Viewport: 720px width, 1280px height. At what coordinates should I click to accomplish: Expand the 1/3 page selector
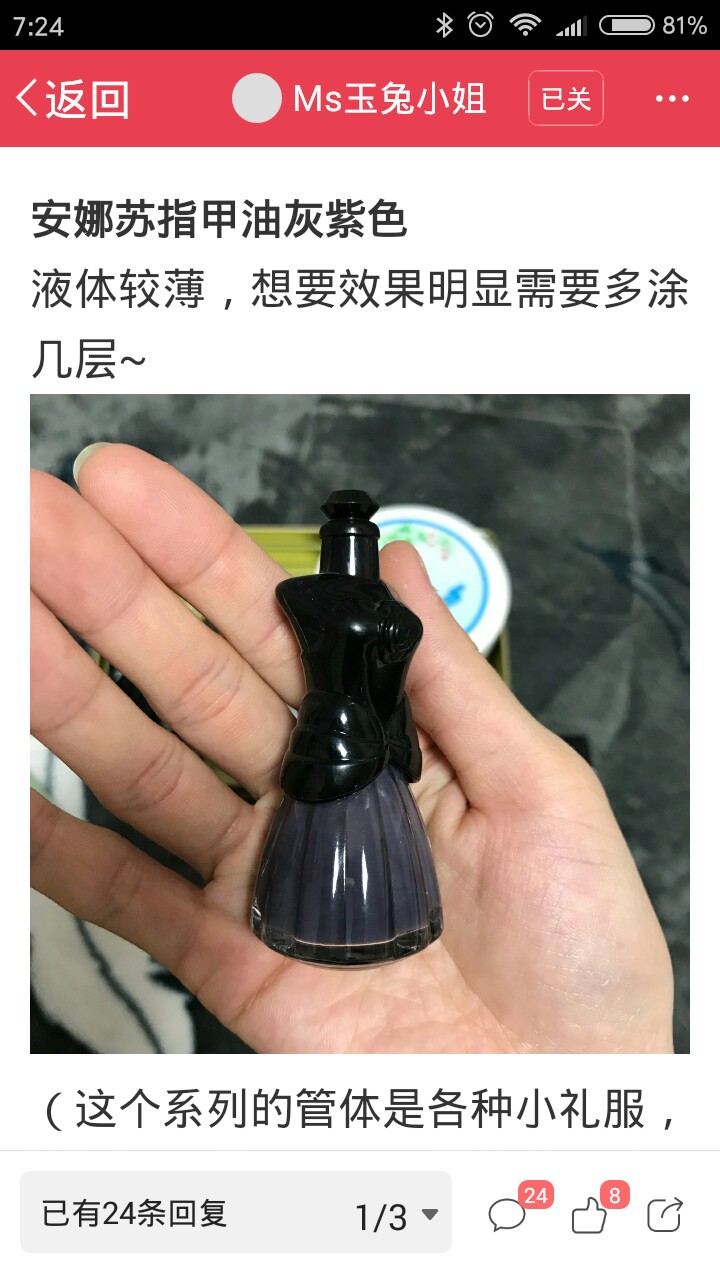[x=396, y=1216]
